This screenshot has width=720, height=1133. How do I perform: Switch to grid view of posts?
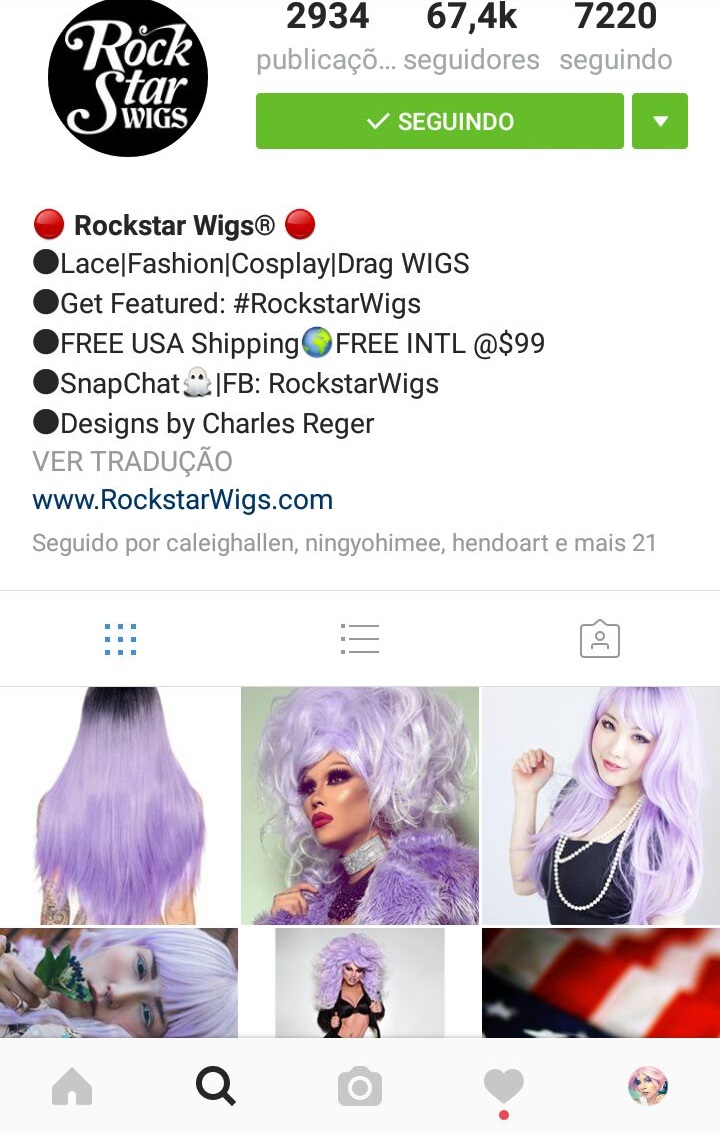click(x=120, y=639)
